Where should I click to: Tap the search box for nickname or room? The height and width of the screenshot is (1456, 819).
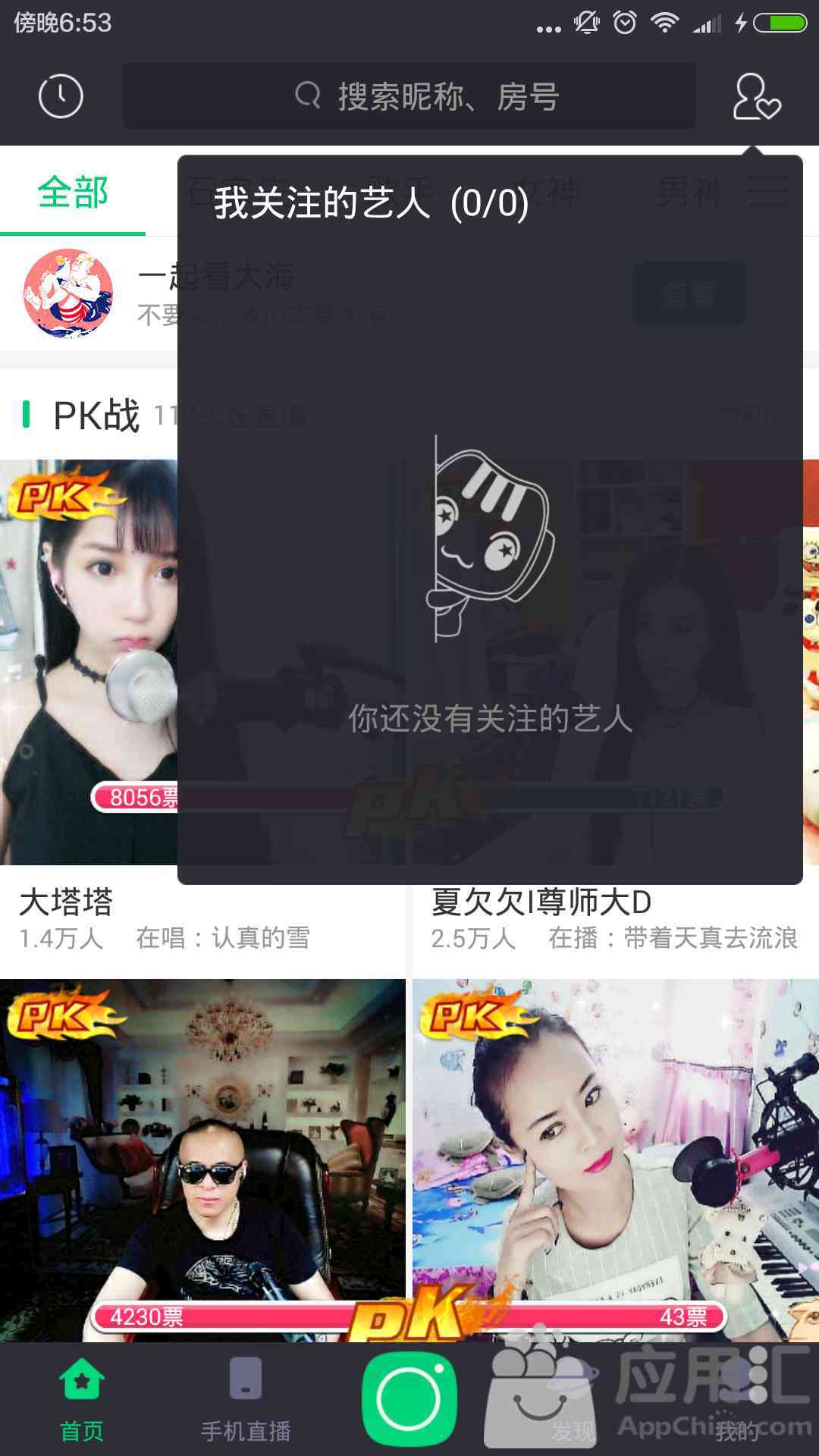(409, 96)
